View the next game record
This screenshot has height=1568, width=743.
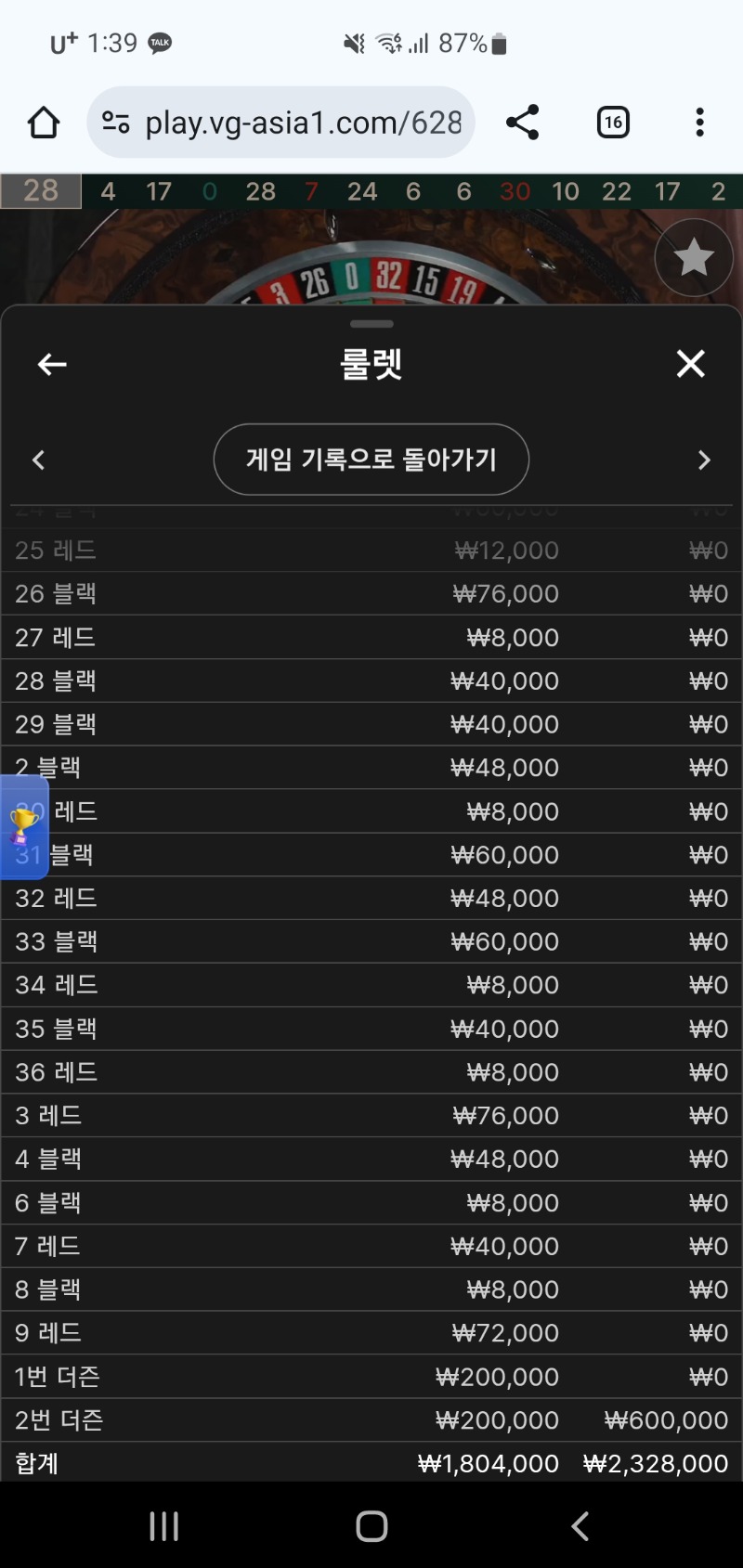[x=703, y=460]
